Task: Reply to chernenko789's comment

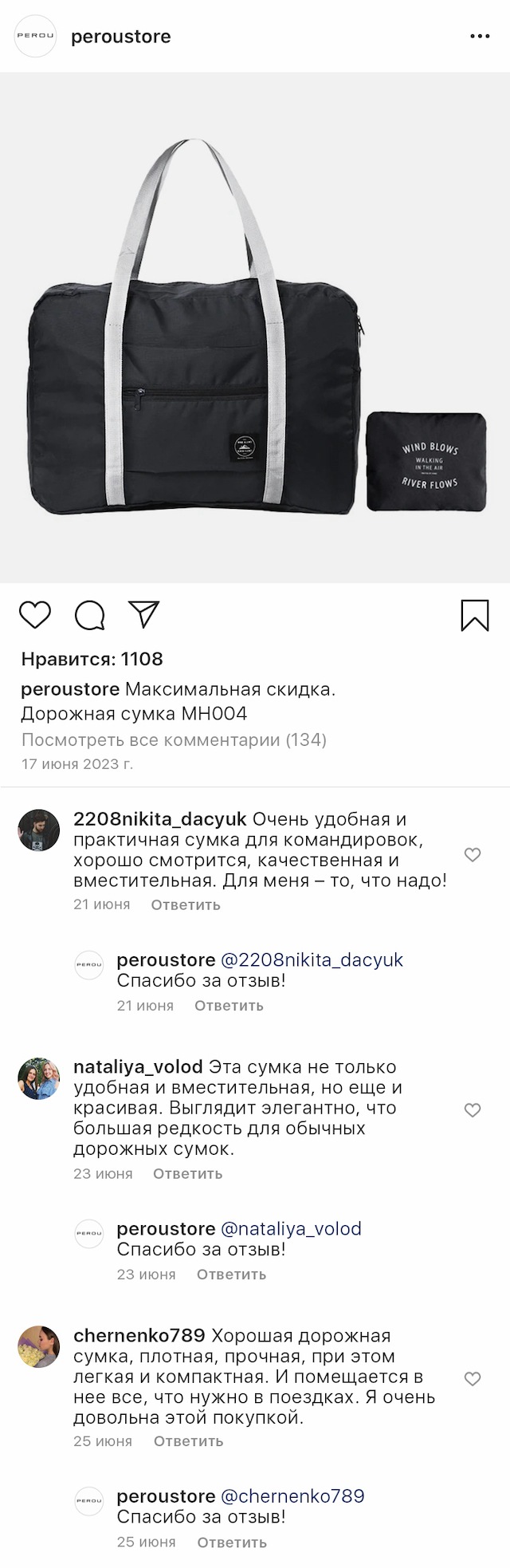Action: click(x=188, y=1441)
